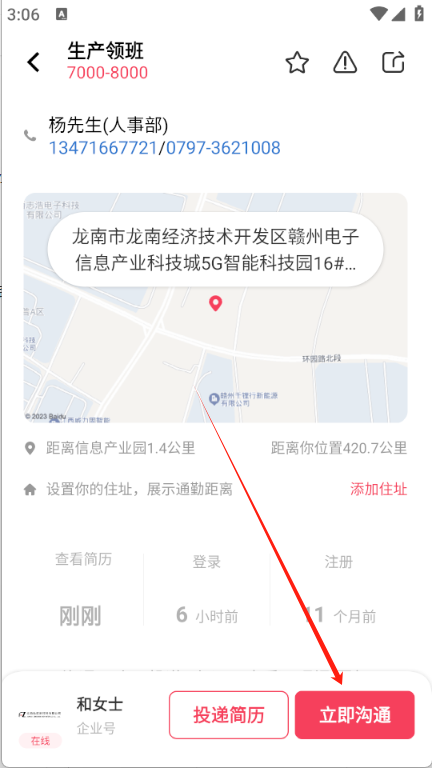Share this job posting
This screenshot has width=432, height=768.
[x=393, y=62]
